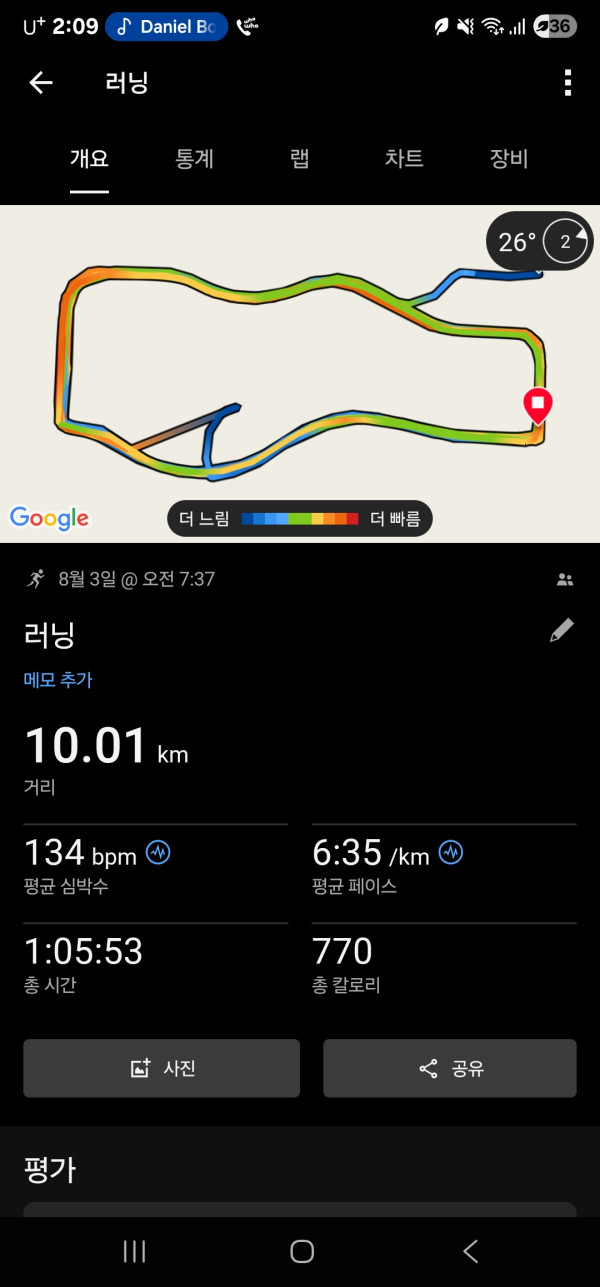View the 장비 tab

coord(509,159)
